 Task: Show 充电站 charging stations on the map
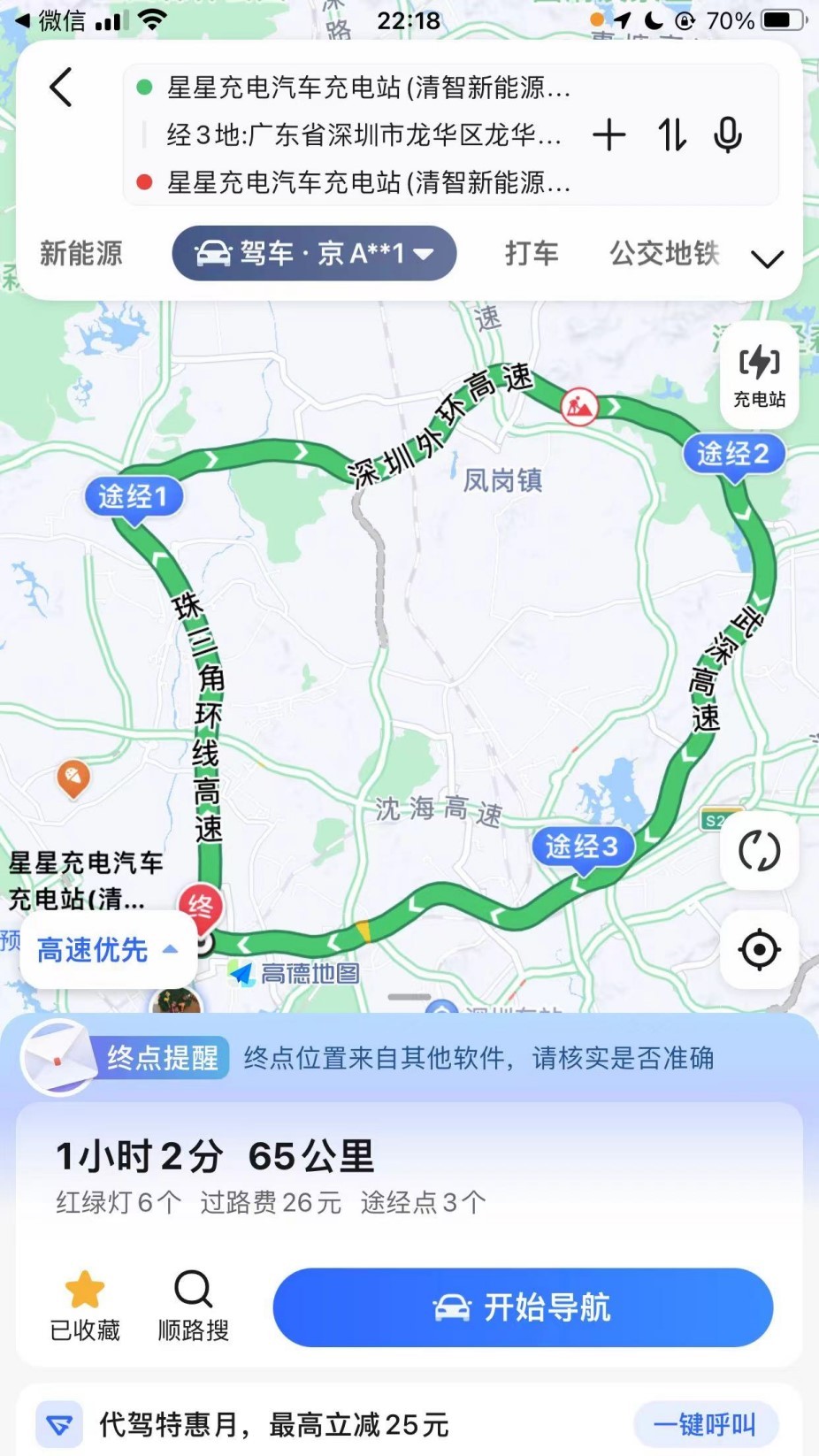pos(760,376)
